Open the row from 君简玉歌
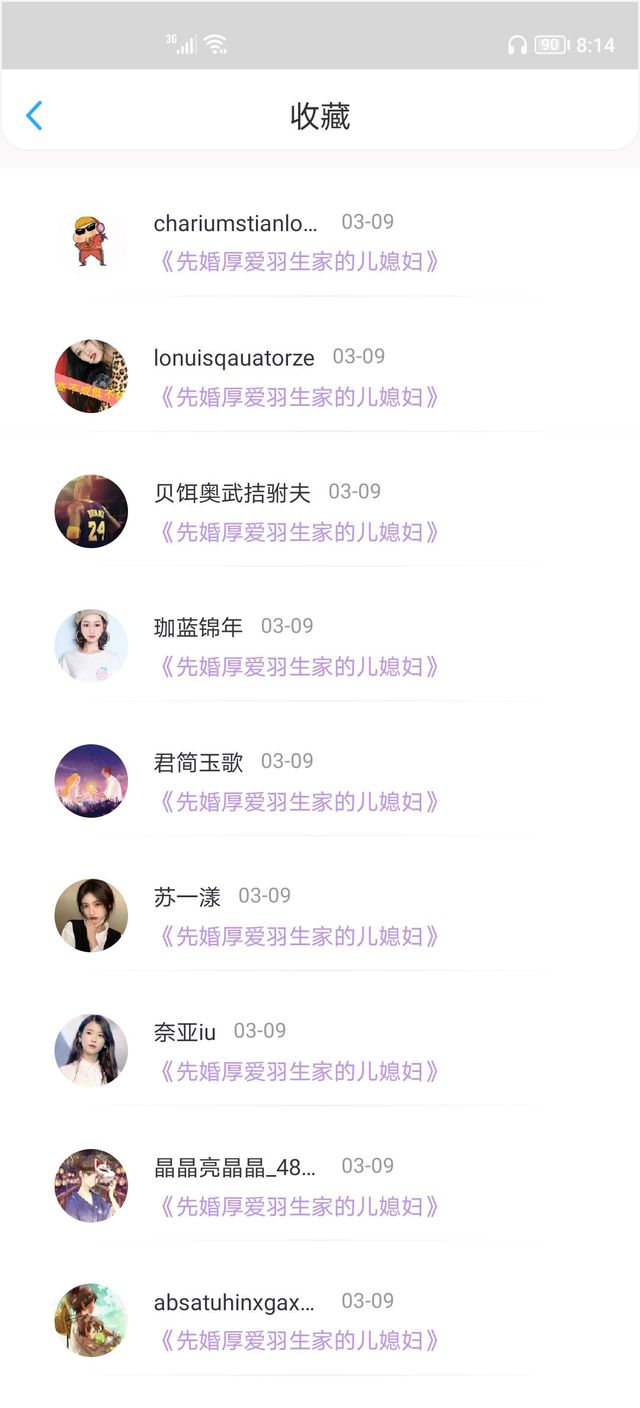This screenshot has width=640, height=1408. coord(298,782)
